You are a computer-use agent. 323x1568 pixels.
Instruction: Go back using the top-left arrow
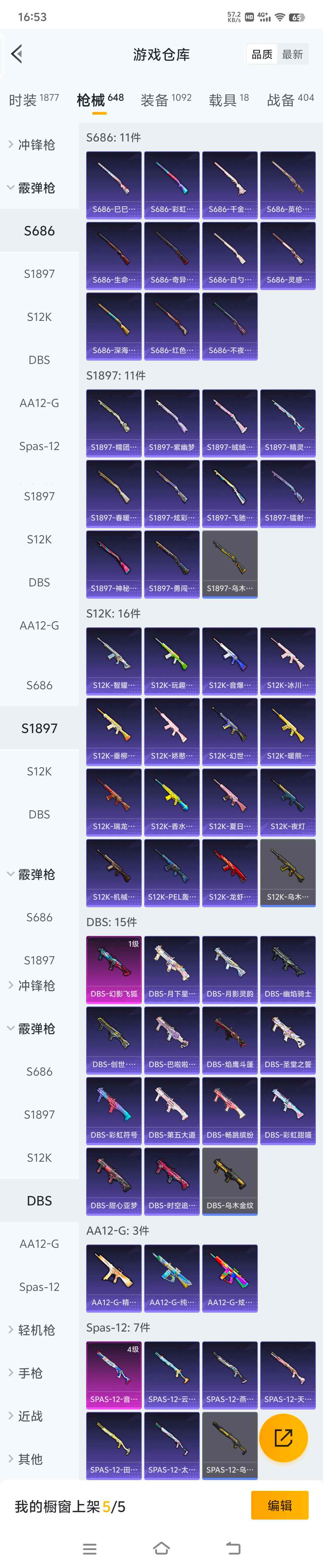pyautogui.click(x=17, y=54)
